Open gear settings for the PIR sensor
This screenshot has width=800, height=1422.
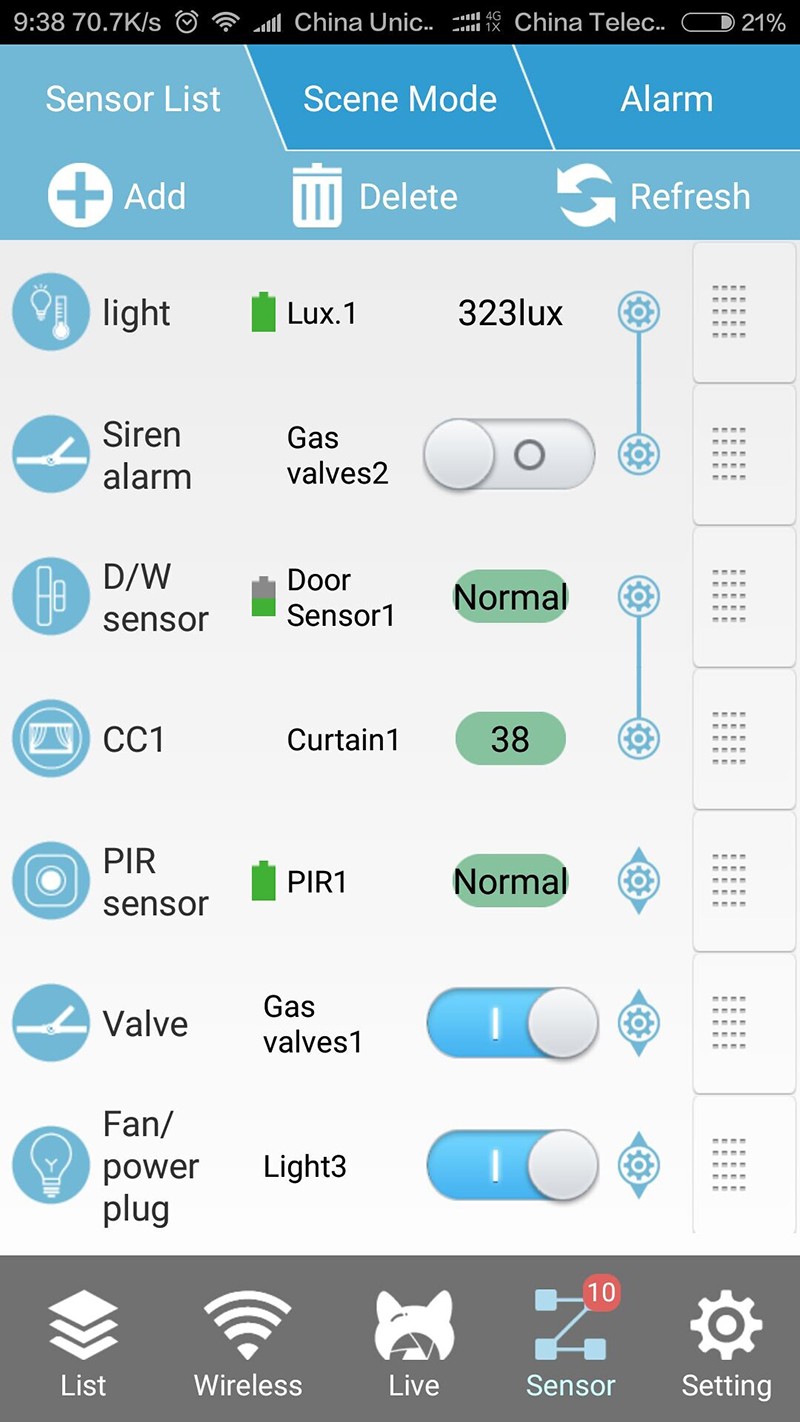coord(639,881)
